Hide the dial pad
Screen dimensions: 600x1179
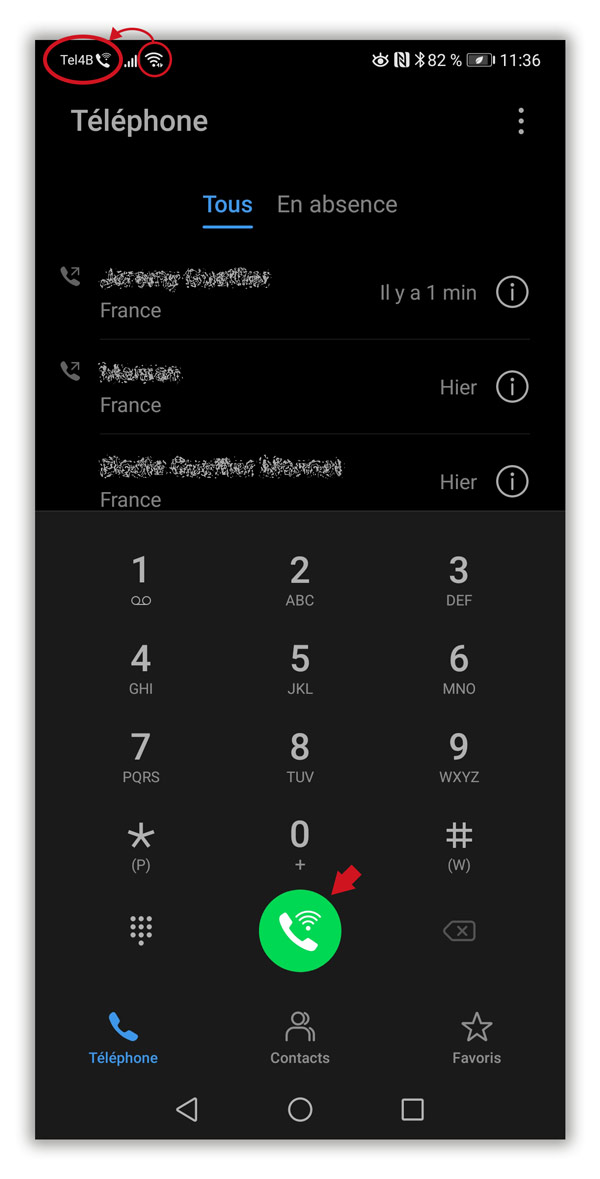[x=141, y=930]
